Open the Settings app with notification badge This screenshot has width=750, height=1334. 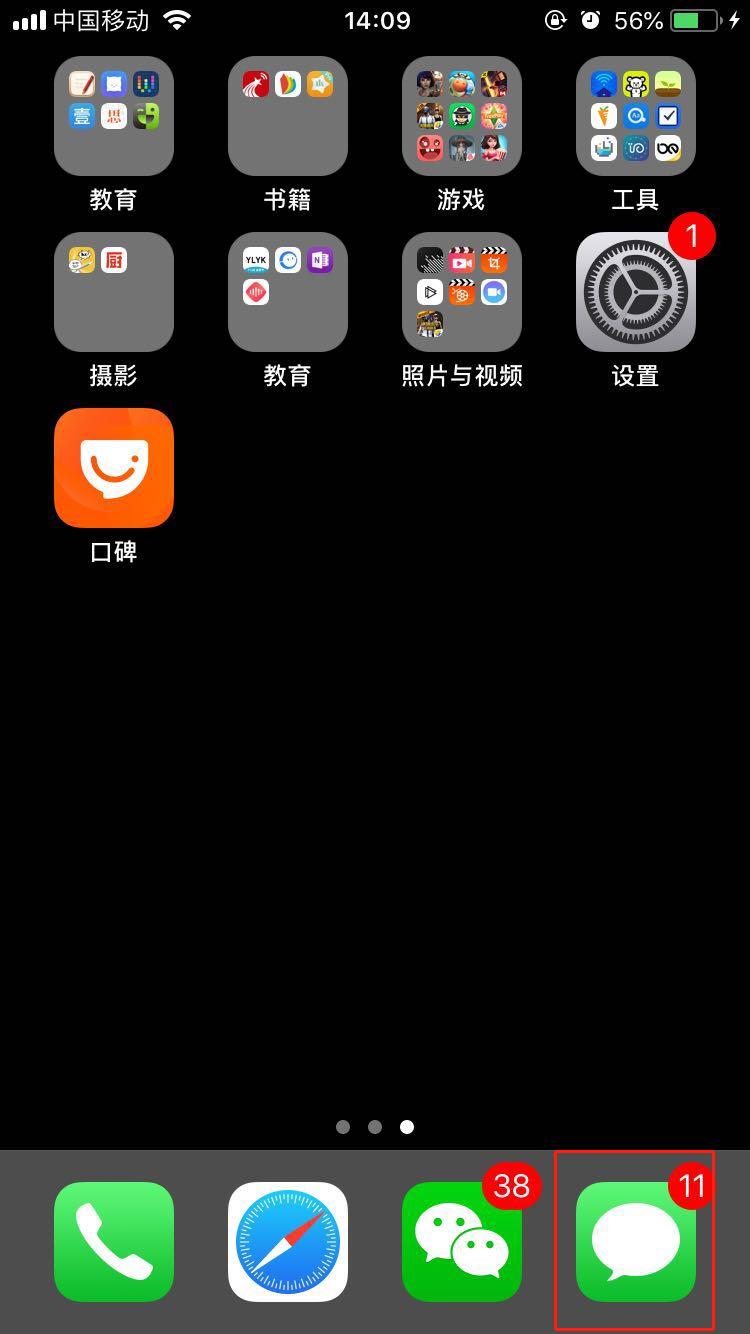pyautogui.click(x=636, y=292)
